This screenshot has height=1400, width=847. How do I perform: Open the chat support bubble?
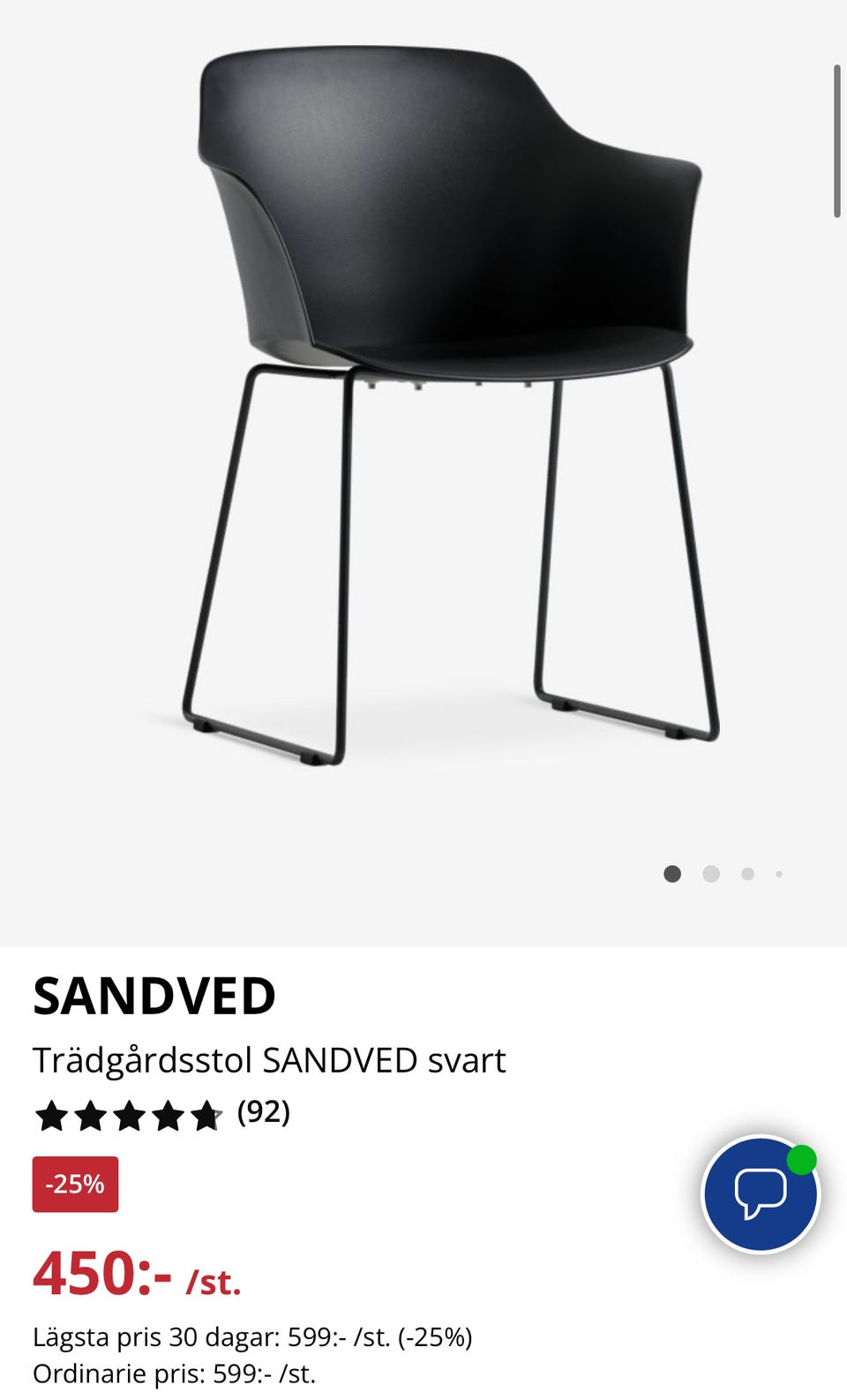(761, 1193)
